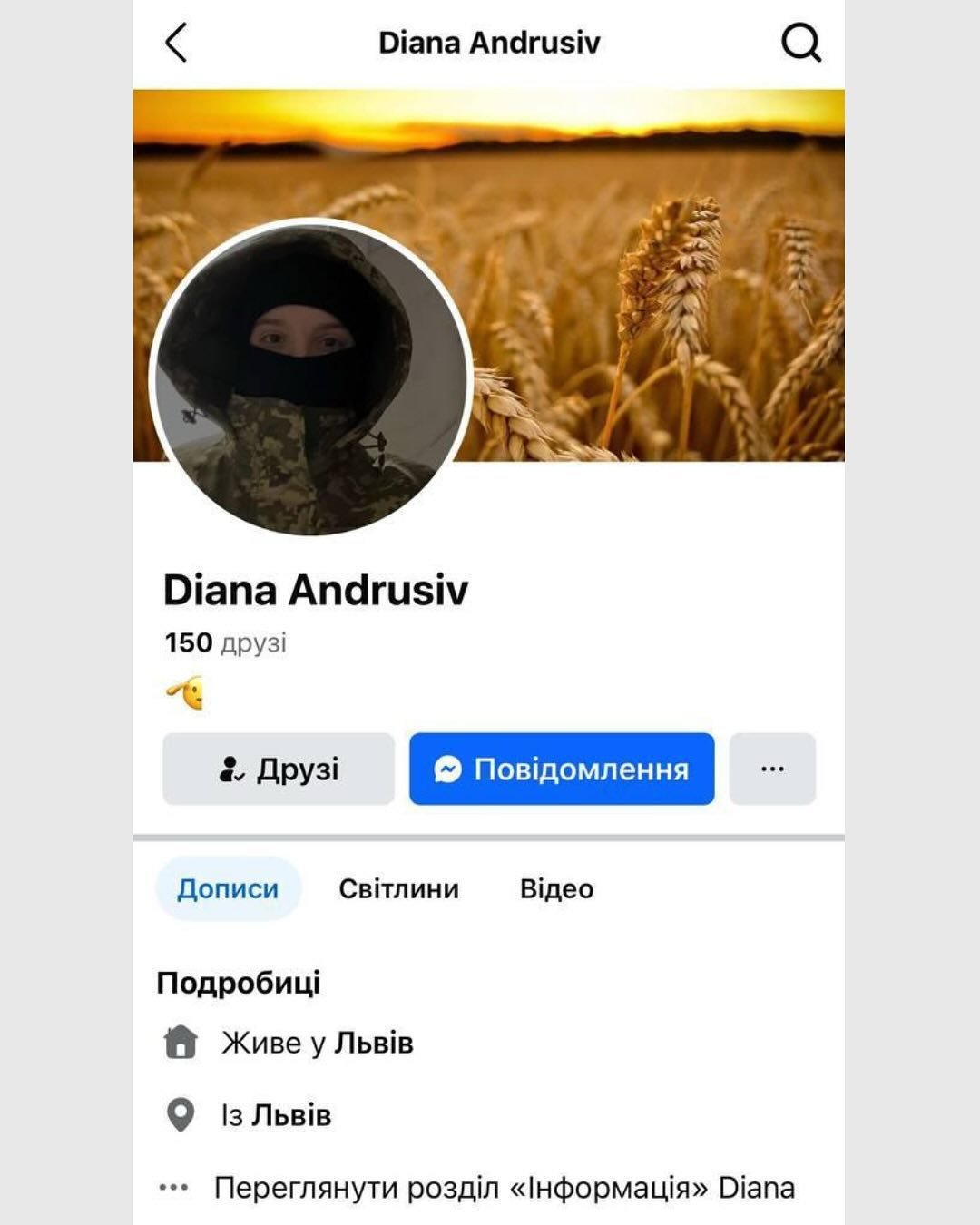View the 150 друзі friends list
The image size is (980, 1225).
click(225, 642)
